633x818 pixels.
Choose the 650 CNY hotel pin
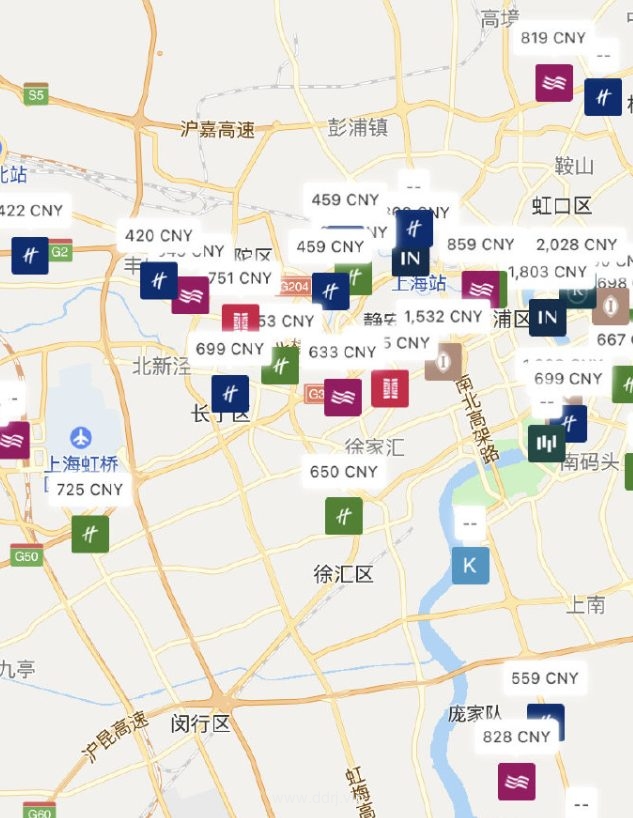344,472
